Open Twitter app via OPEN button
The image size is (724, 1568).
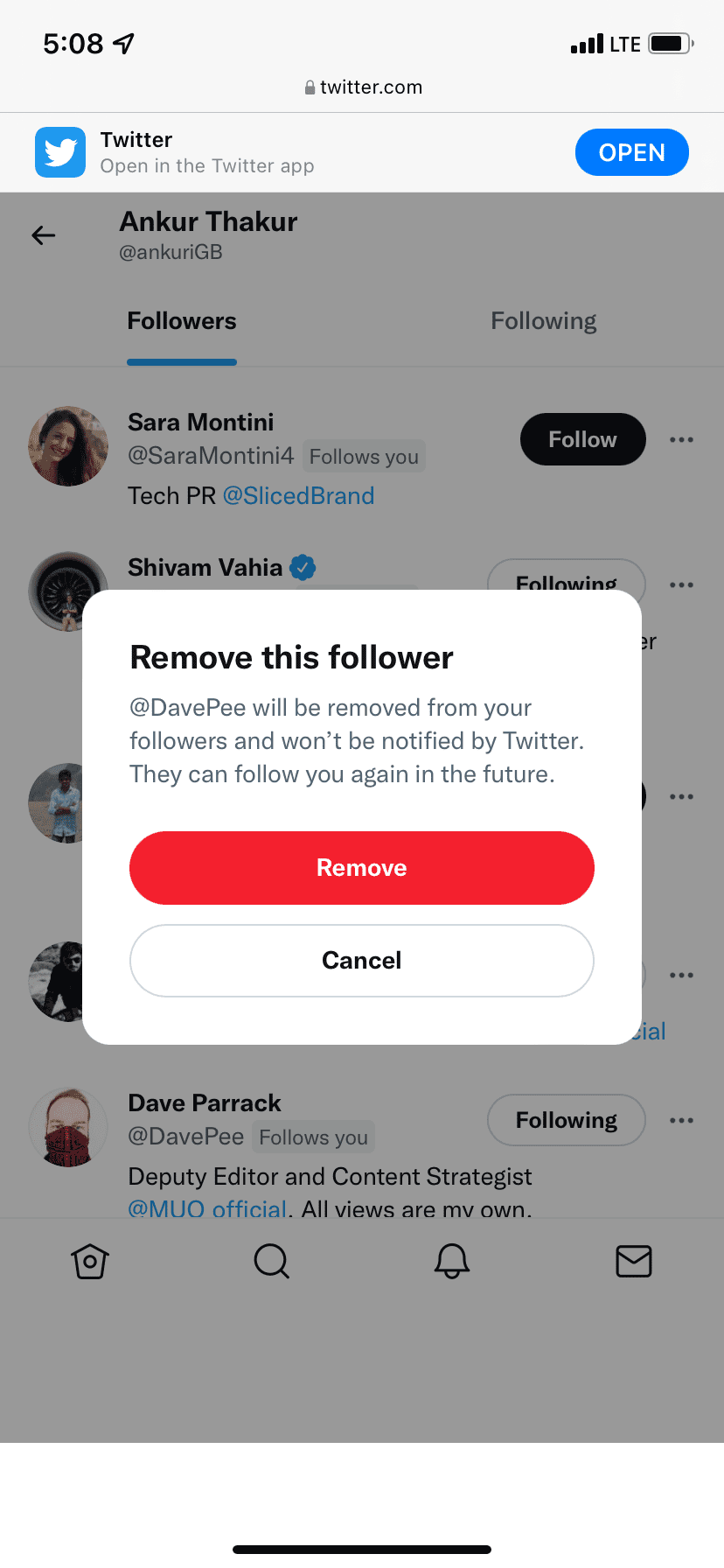click(x=631, y=152)
